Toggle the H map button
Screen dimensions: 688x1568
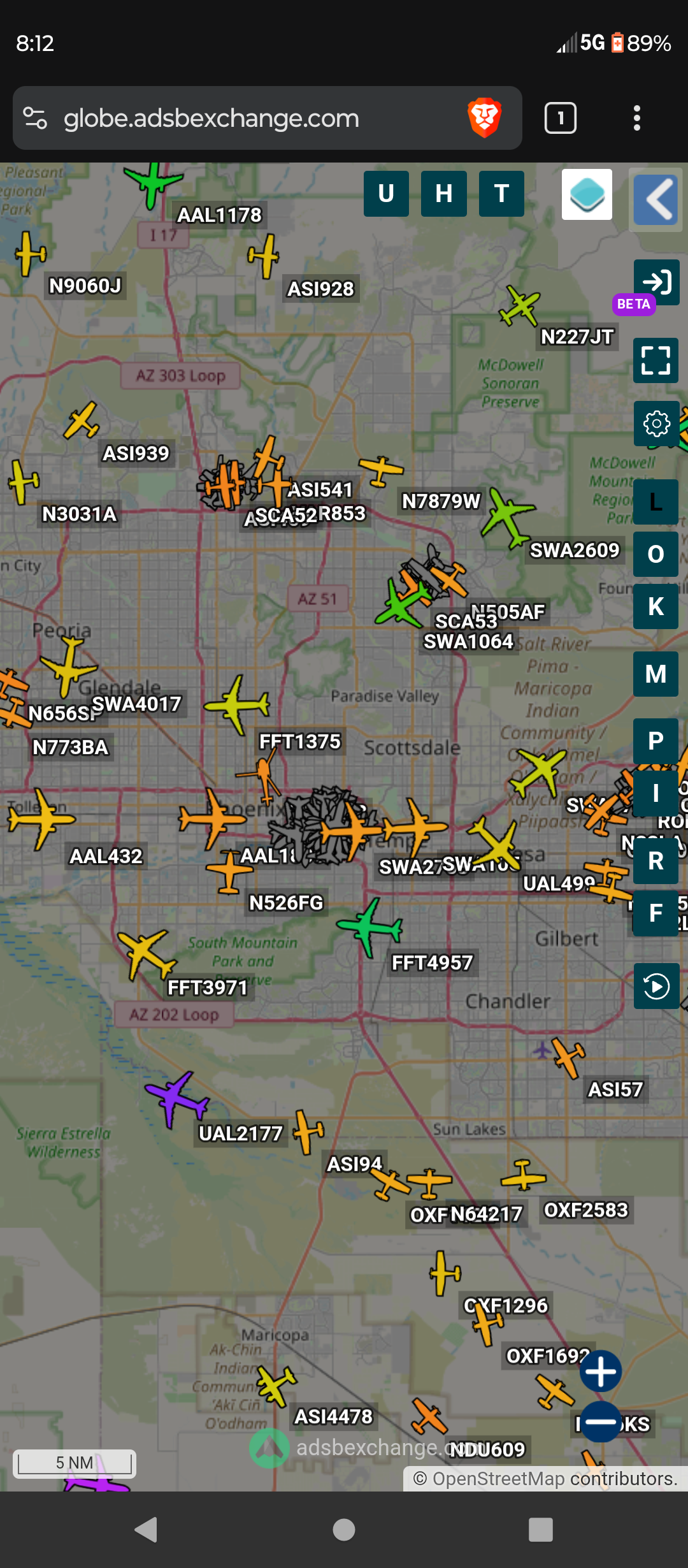point(444,194)
